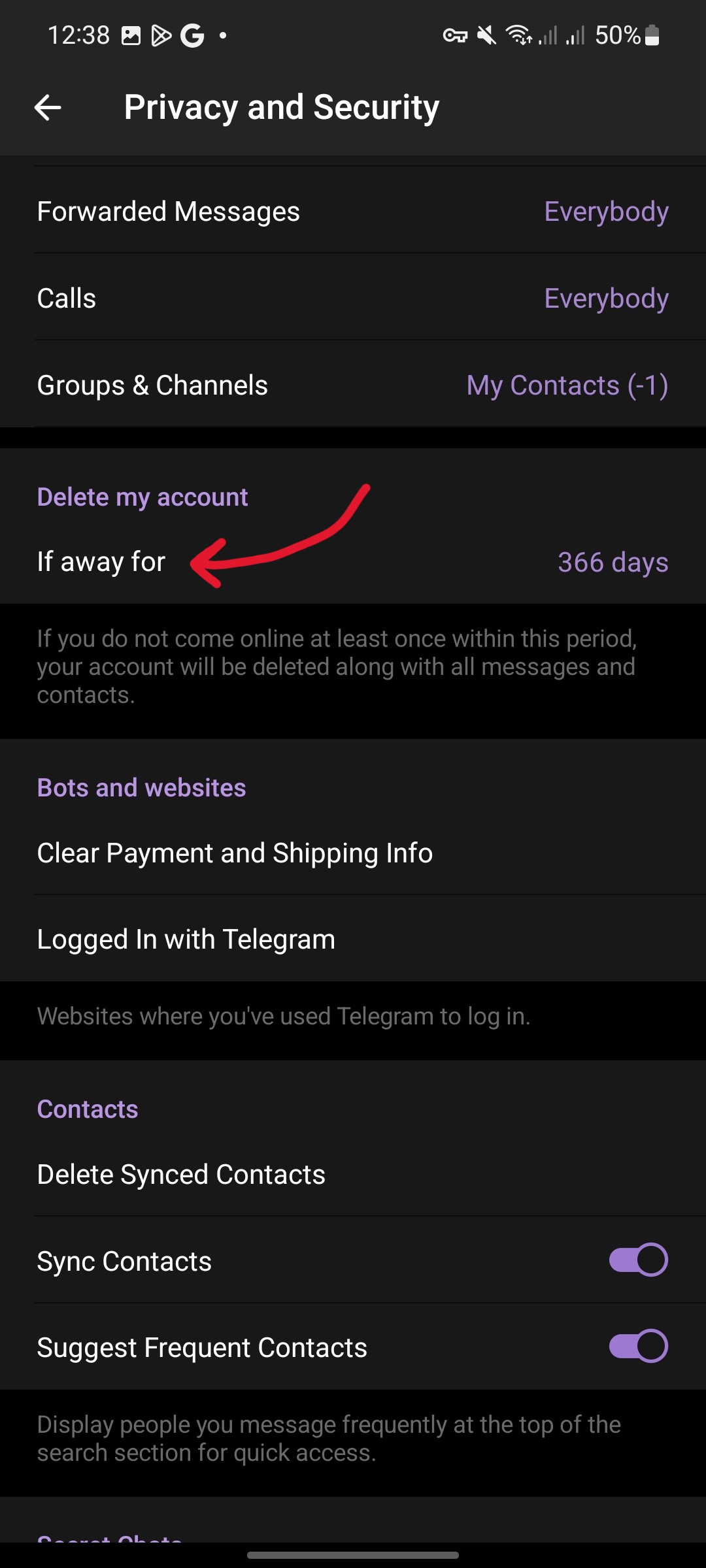The image size is (706, 1568).
Task: Open Forwarded Messages privacy setting
Action: (x=353, y=212)
